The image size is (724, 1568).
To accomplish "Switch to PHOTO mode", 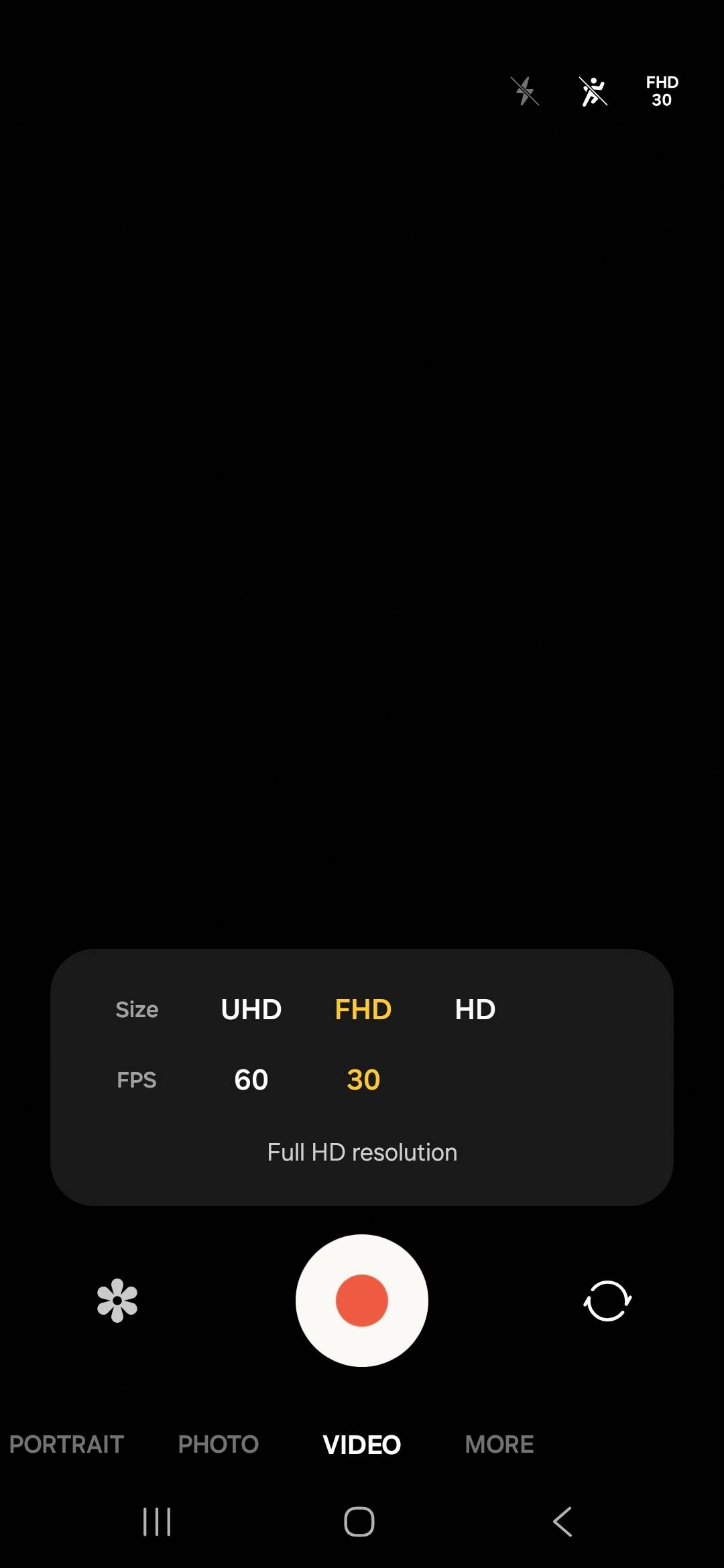I will point(219,1444).
